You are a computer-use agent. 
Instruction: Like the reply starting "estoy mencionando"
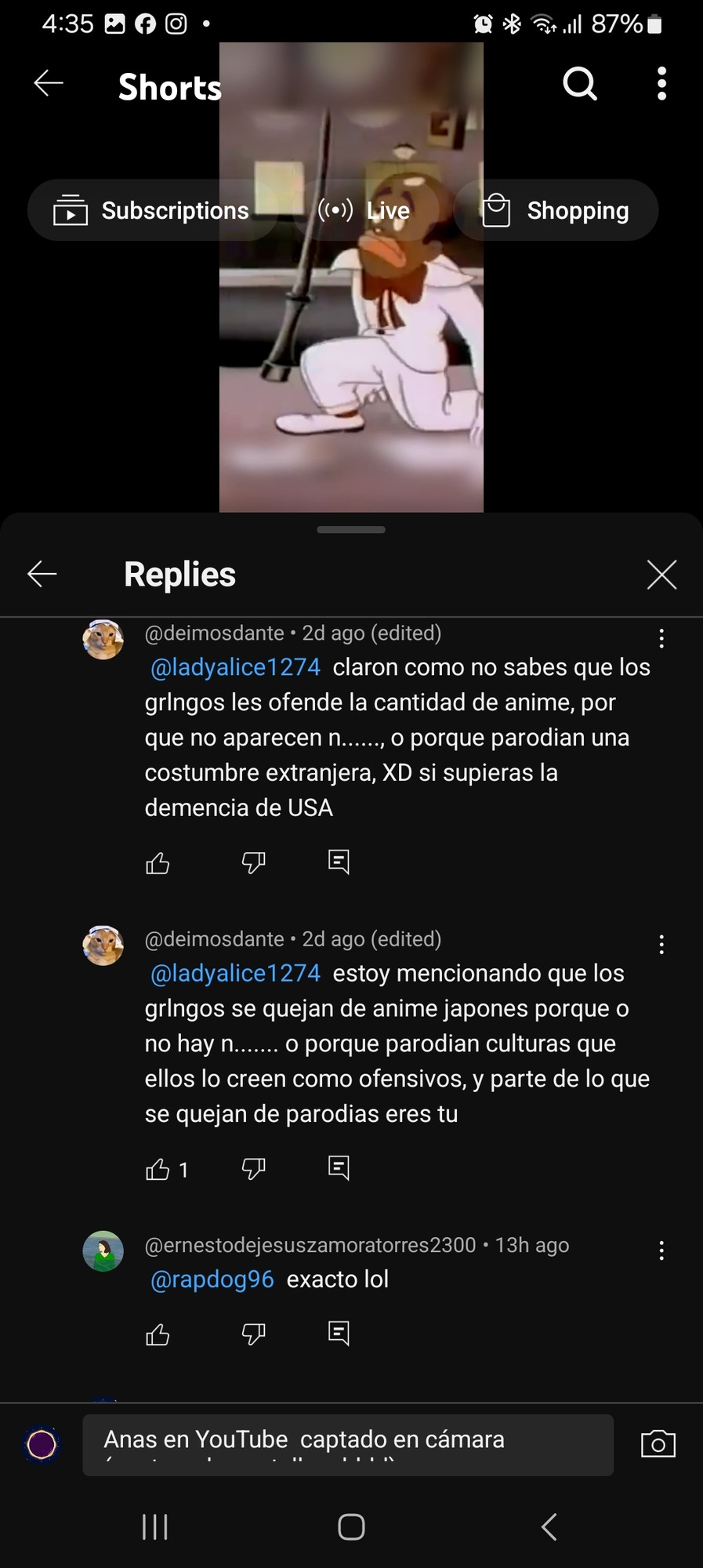click(158, 1170)
